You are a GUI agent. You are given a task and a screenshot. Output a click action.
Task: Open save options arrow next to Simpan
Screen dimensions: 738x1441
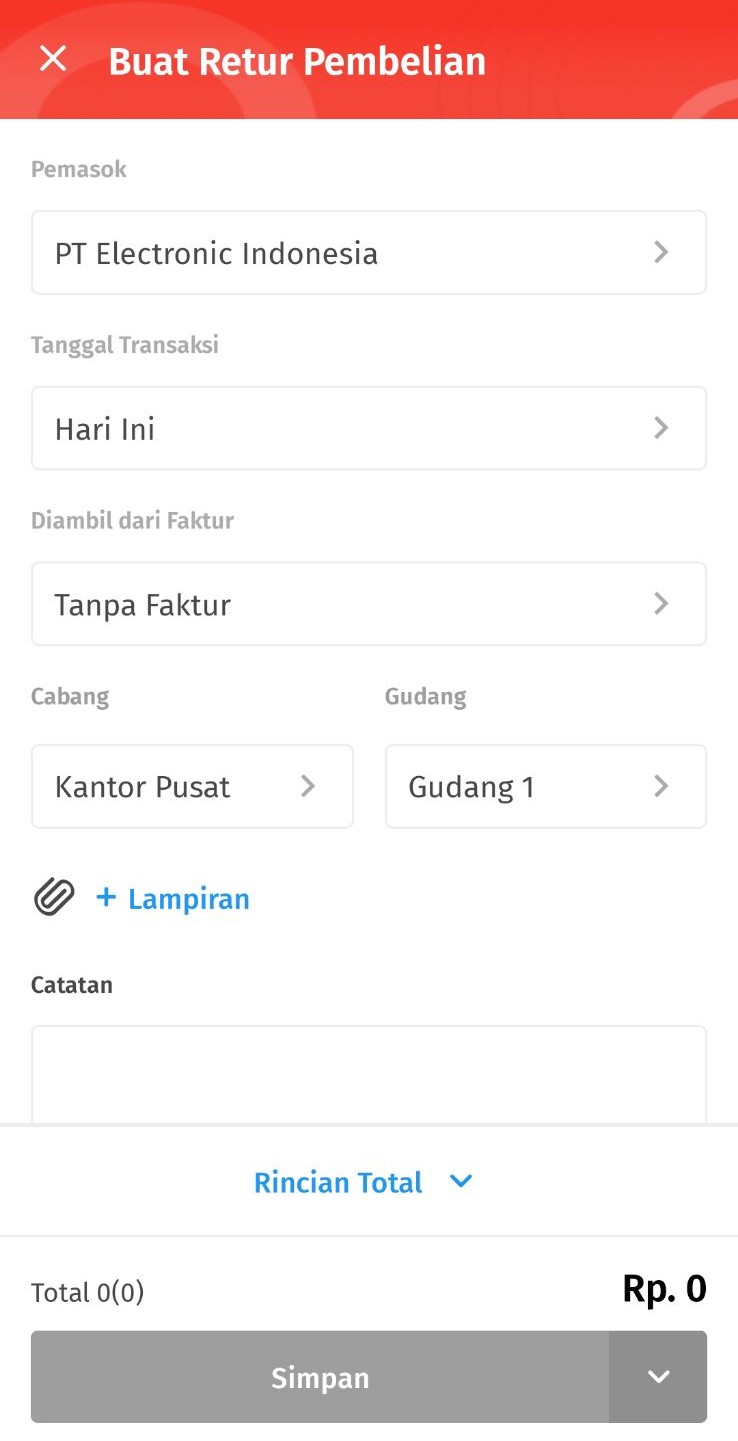point(658,1377)
